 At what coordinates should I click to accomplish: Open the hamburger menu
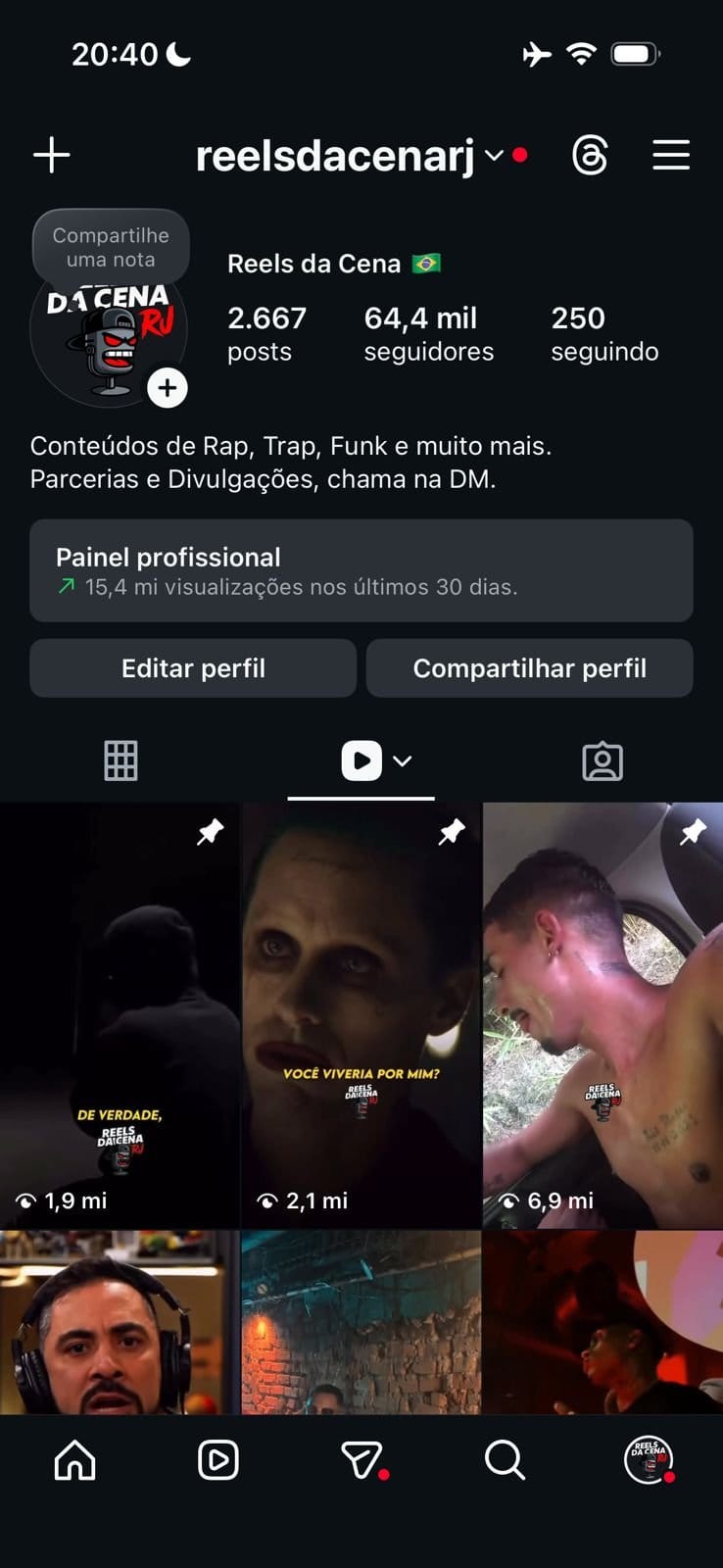point(671,155)
